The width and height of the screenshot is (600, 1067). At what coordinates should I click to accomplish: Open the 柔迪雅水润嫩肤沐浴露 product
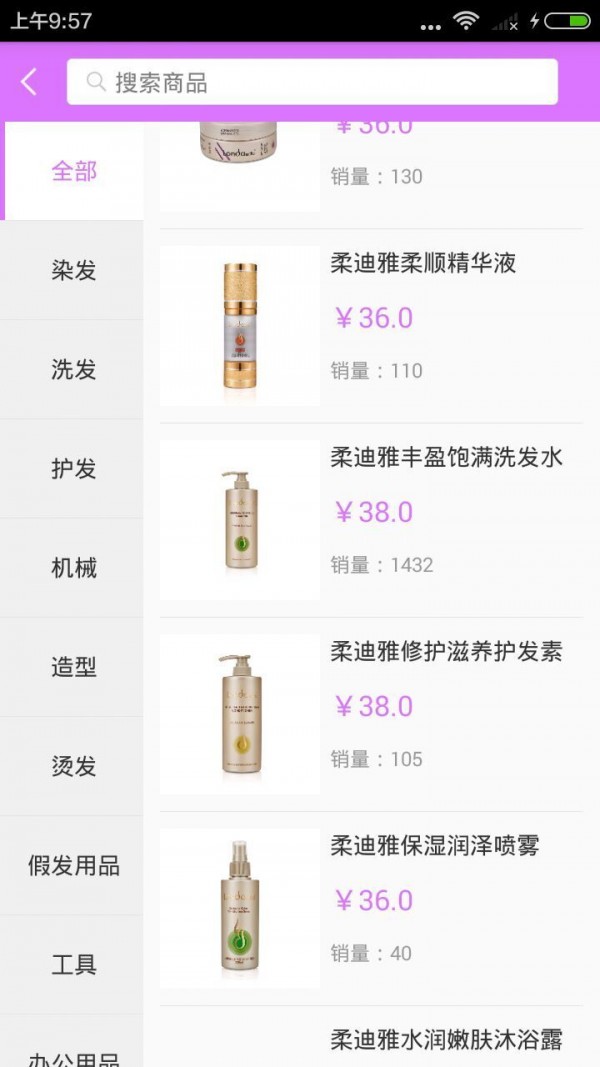point(446,1040)
